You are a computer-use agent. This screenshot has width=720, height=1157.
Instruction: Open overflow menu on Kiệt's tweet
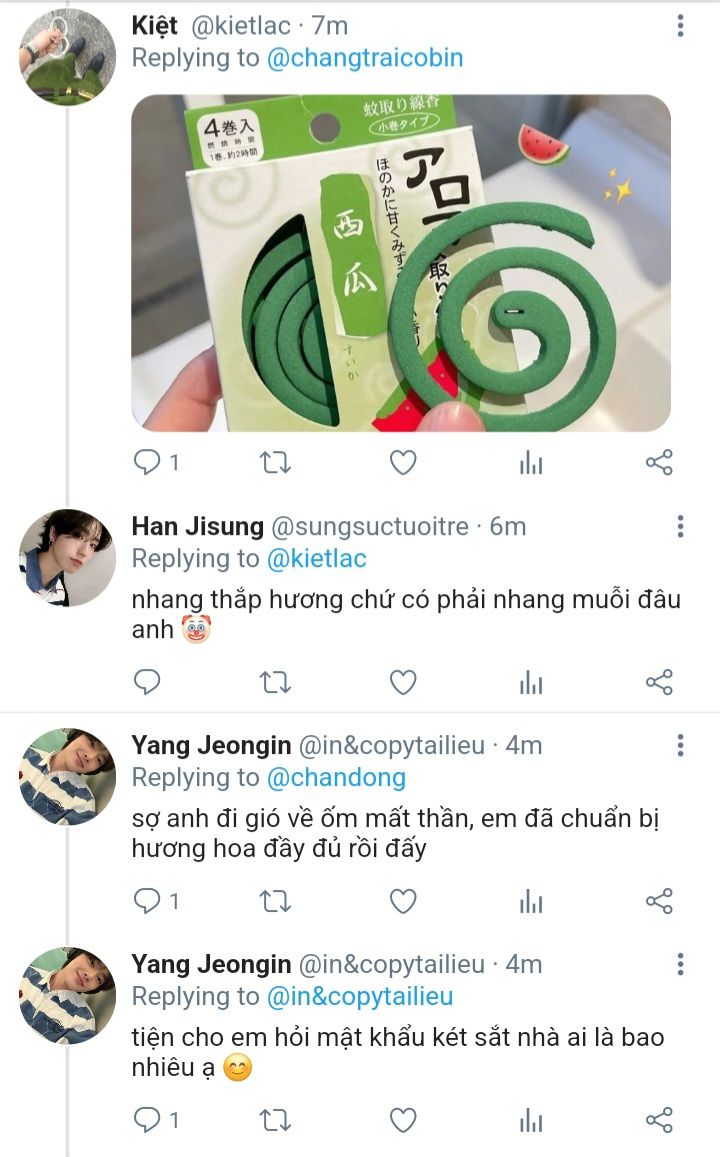(680, 26)
